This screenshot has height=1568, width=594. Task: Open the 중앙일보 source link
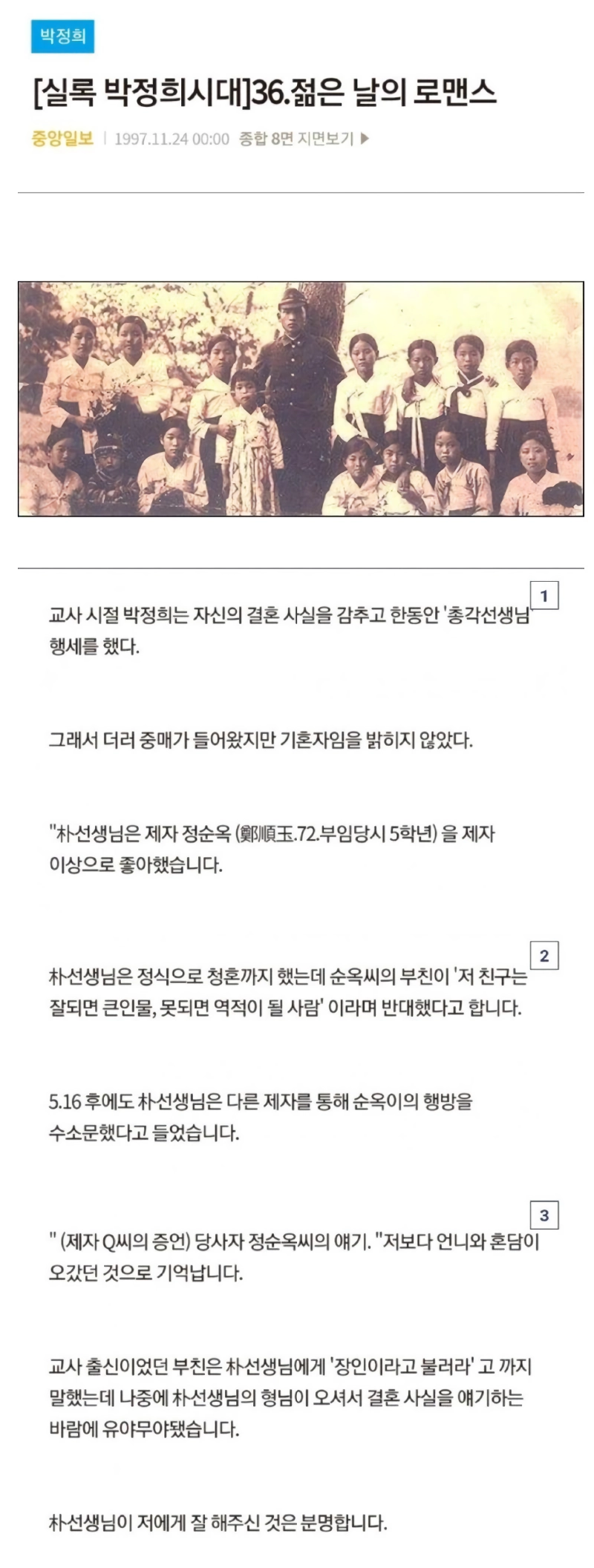coord(62,139)
